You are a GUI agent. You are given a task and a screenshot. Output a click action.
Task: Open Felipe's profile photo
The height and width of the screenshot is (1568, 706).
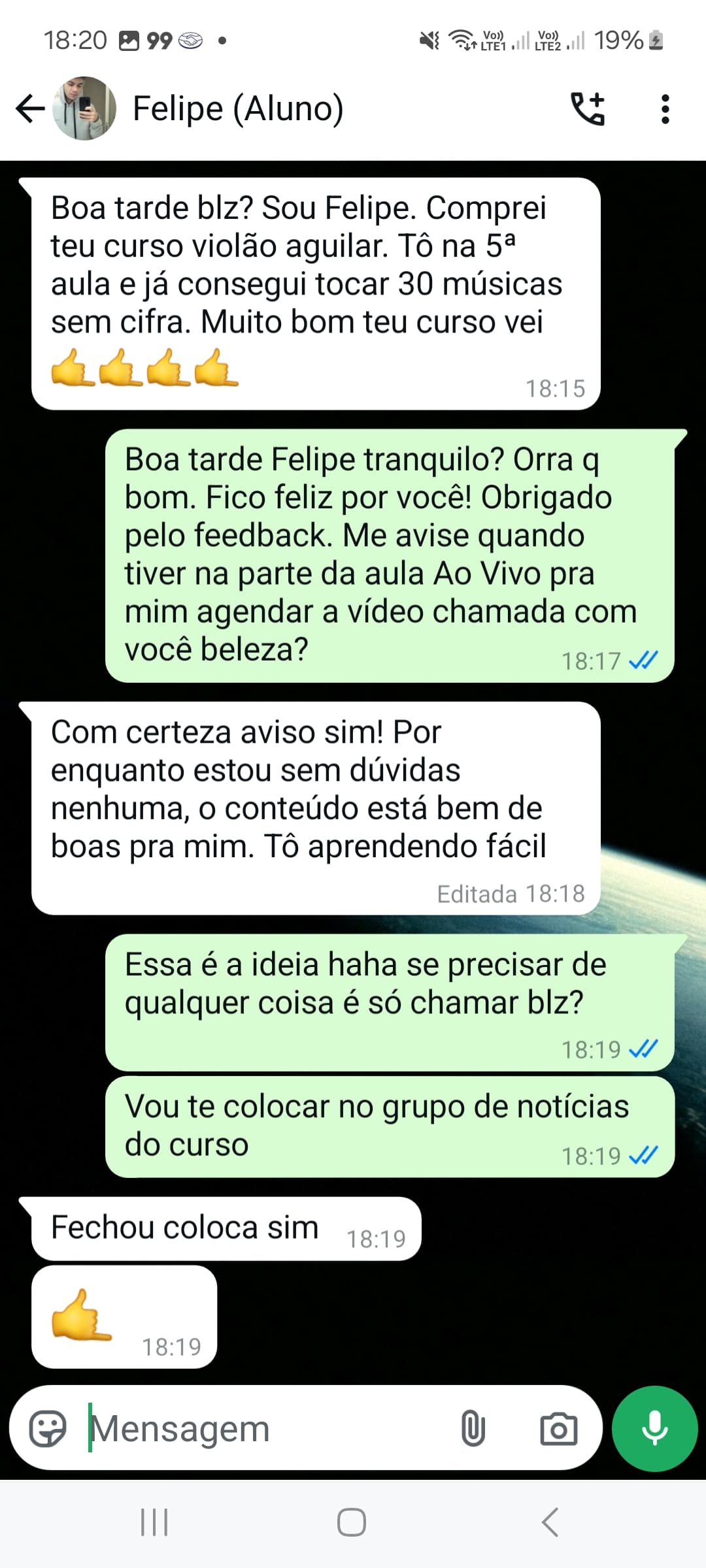pos(84,108)
